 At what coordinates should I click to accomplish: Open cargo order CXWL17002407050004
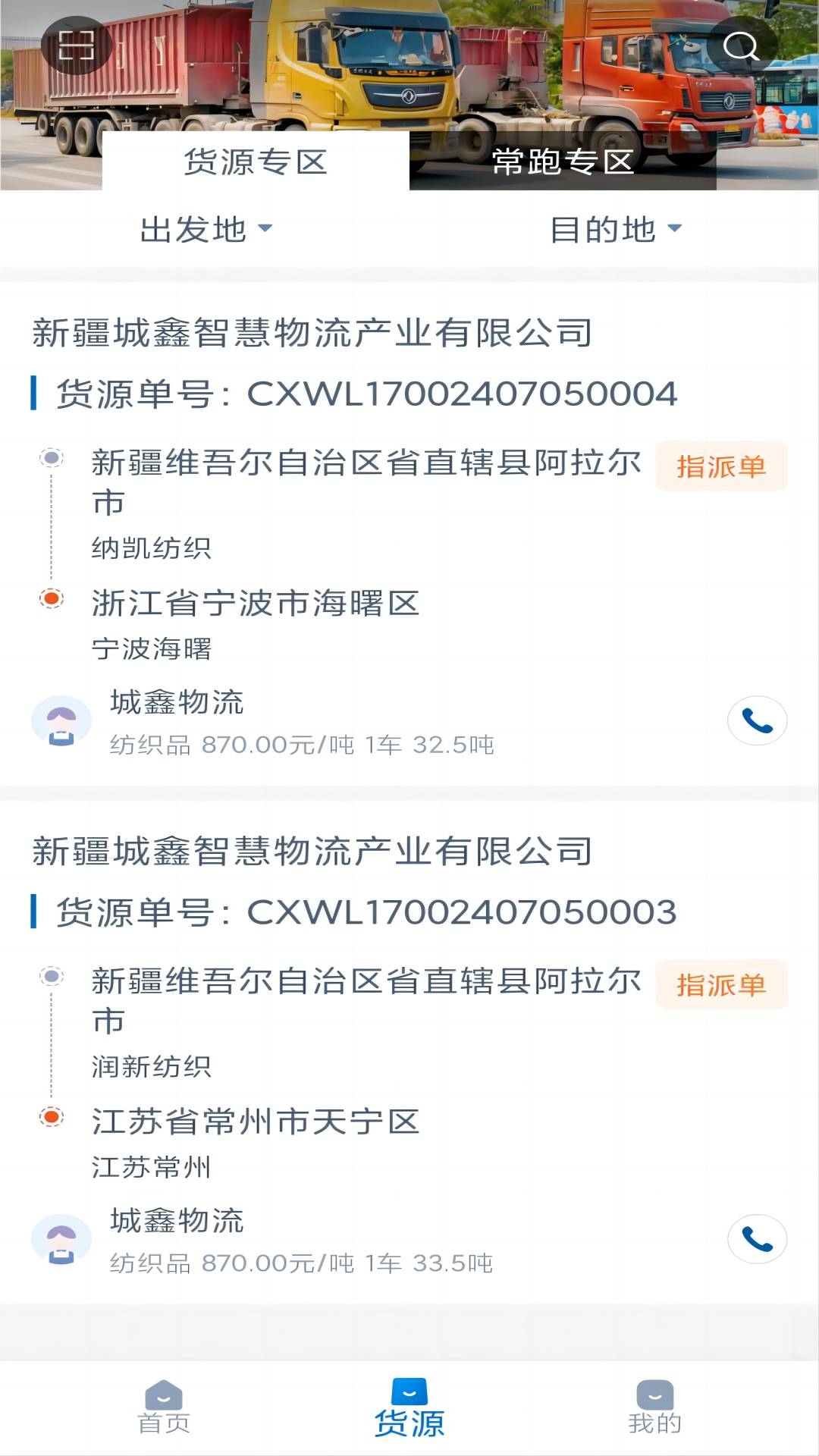(x=366, y=394)
